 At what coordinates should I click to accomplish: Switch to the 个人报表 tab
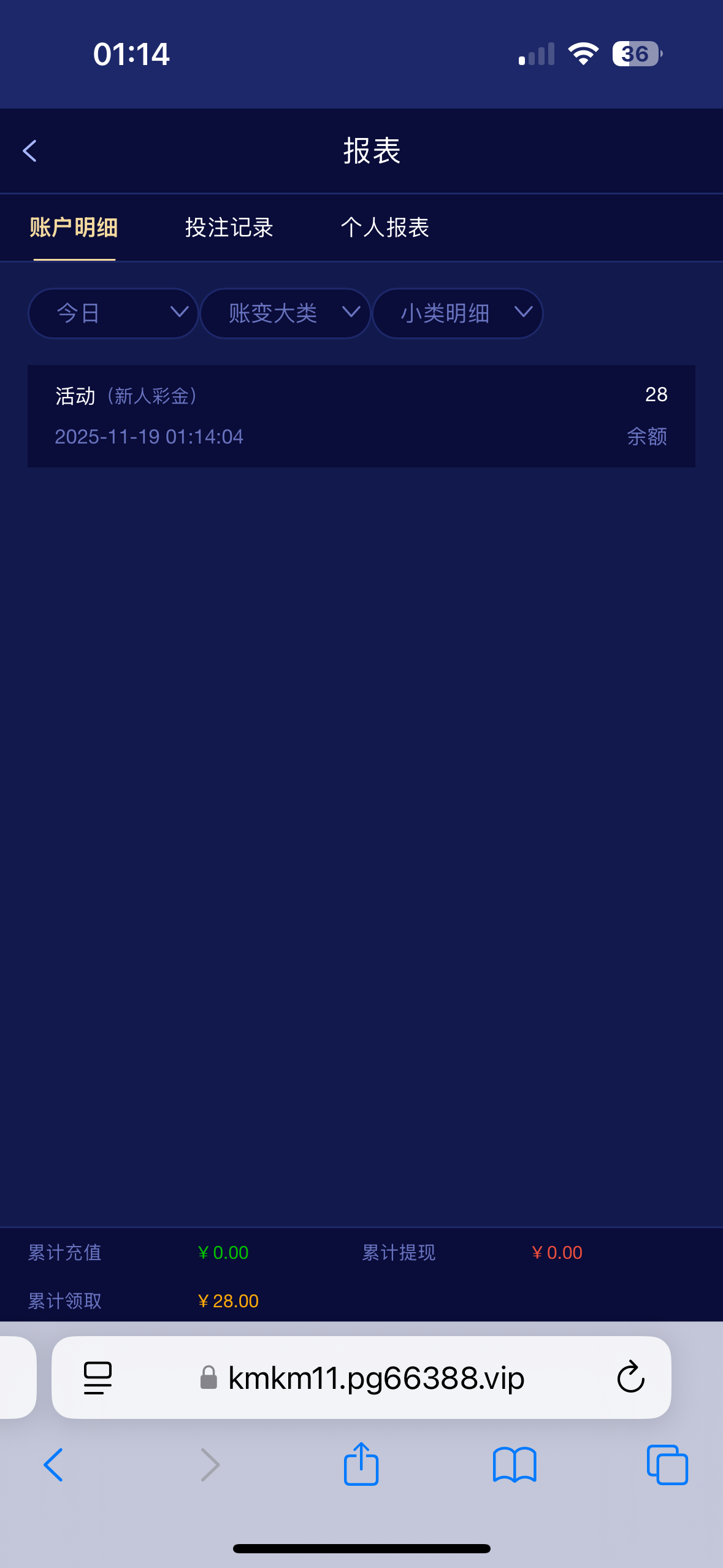[x=384, y=228]
